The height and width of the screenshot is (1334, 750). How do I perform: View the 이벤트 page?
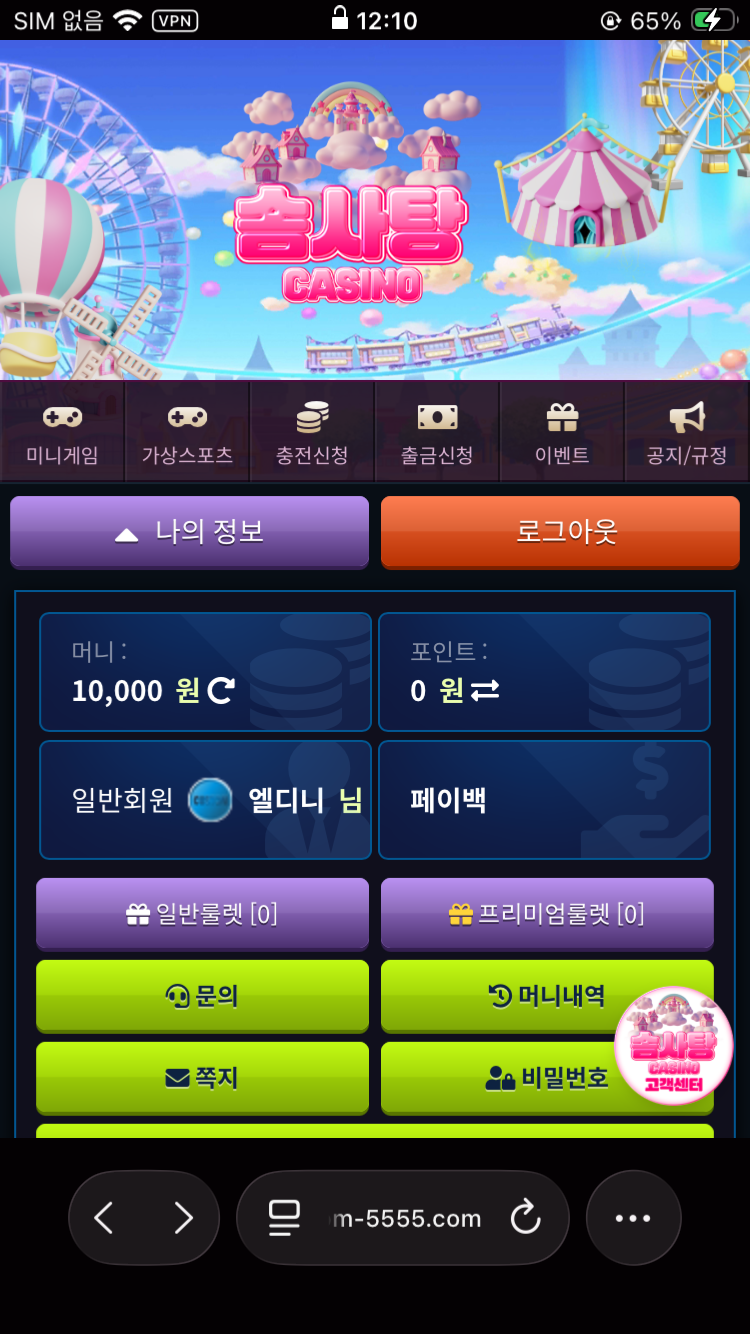(562, 434)
